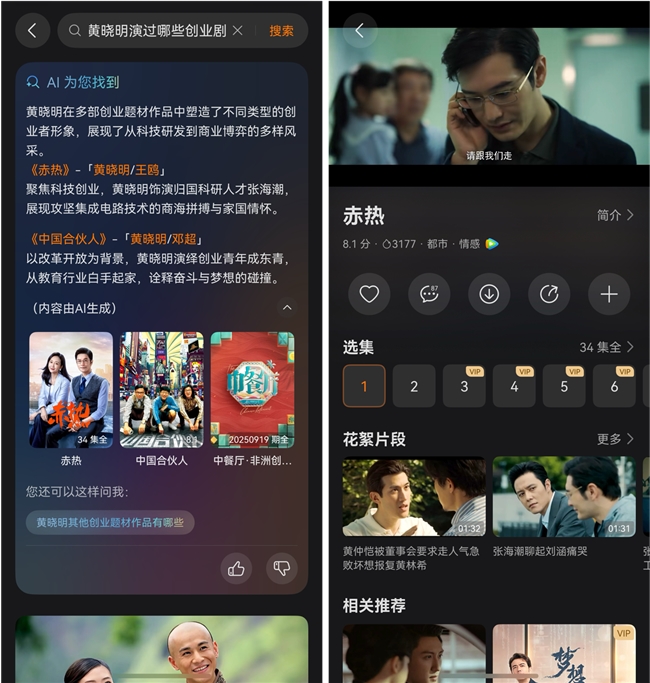The width and height of the screenshot is (650, 683).
Task: Share 赤热 with the share icon
Action: coord(549,294)
